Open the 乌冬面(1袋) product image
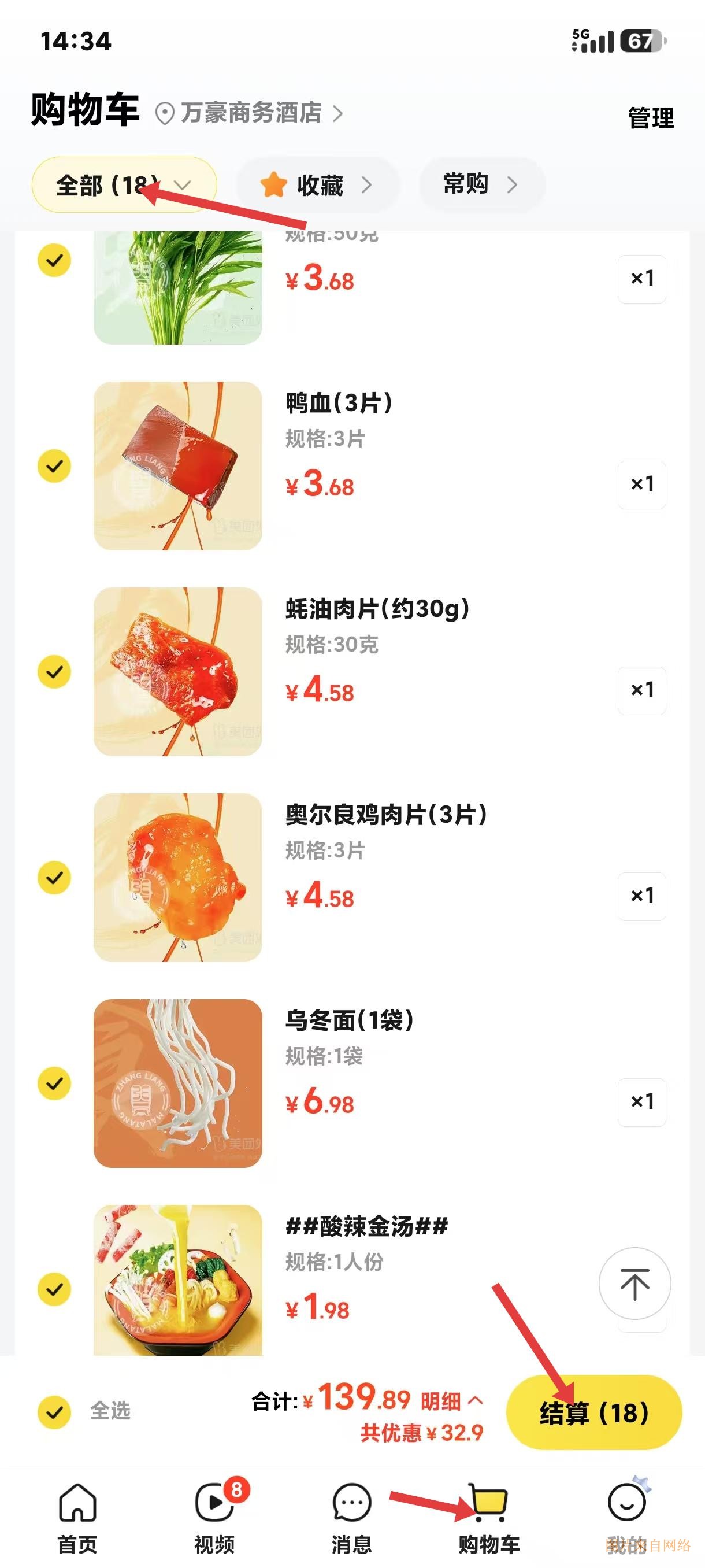 [x=177, y=1083]
